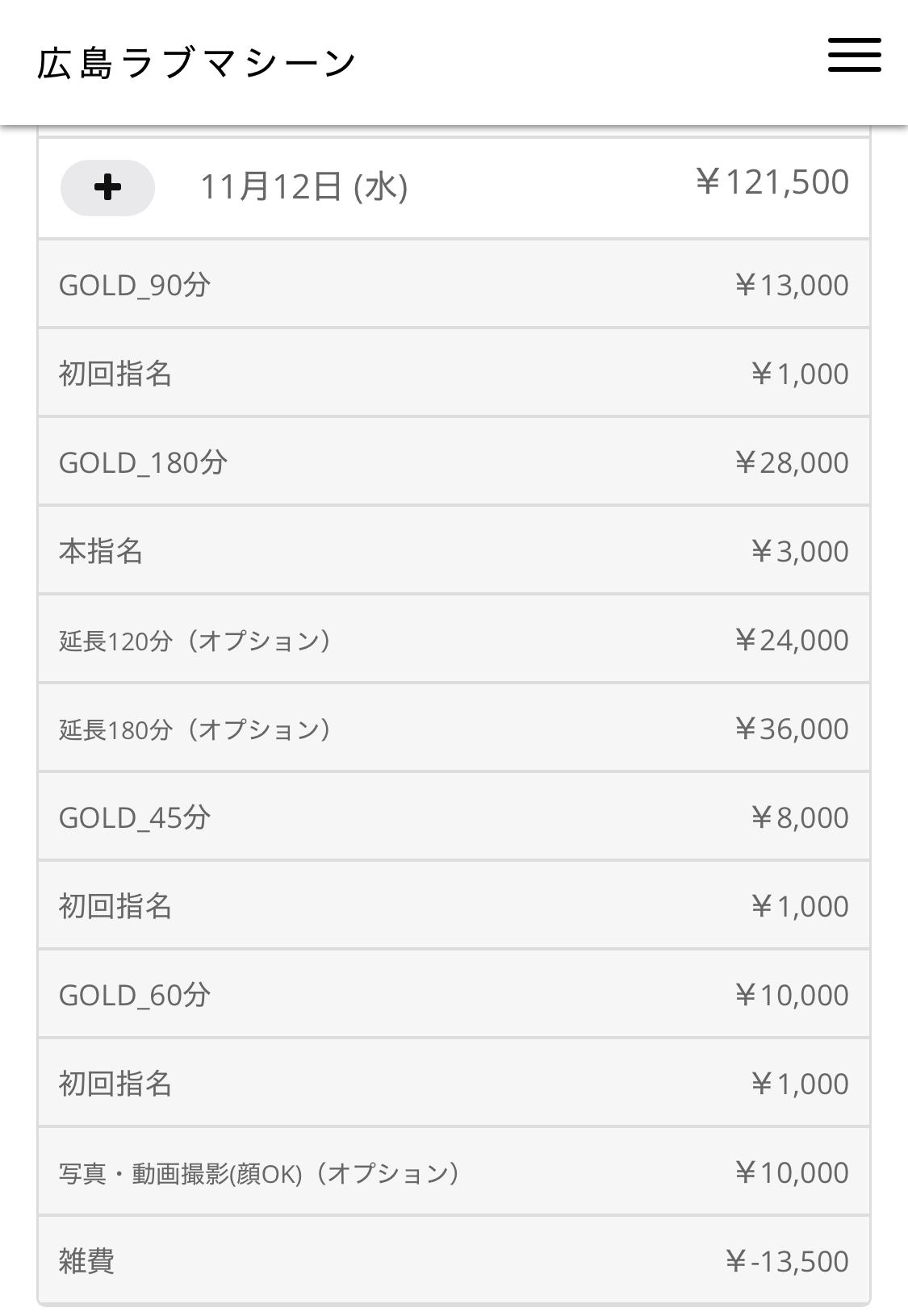
Task: Open the hamburger menu
Action: tap(854, 56)
